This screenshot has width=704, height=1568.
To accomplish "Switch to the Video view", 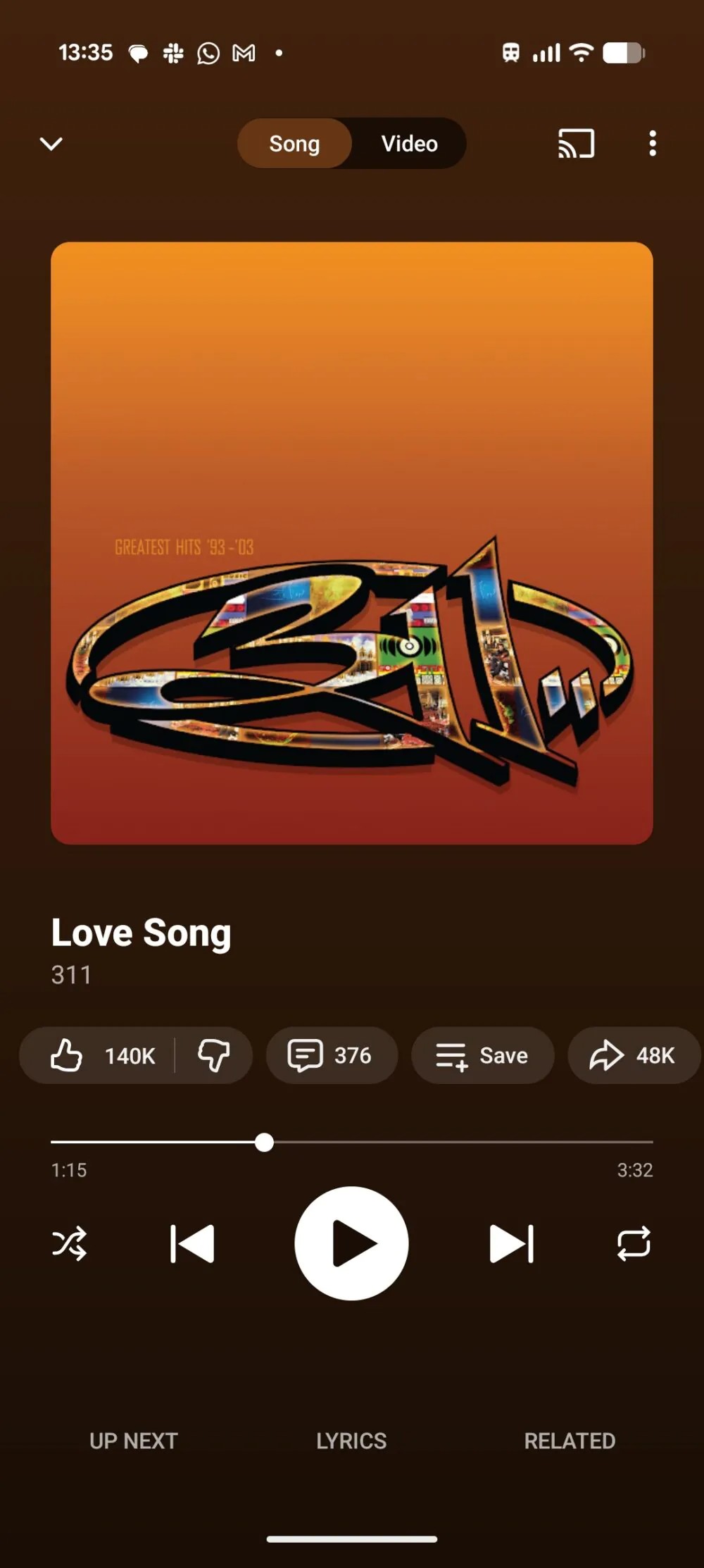I will [409, 144].
